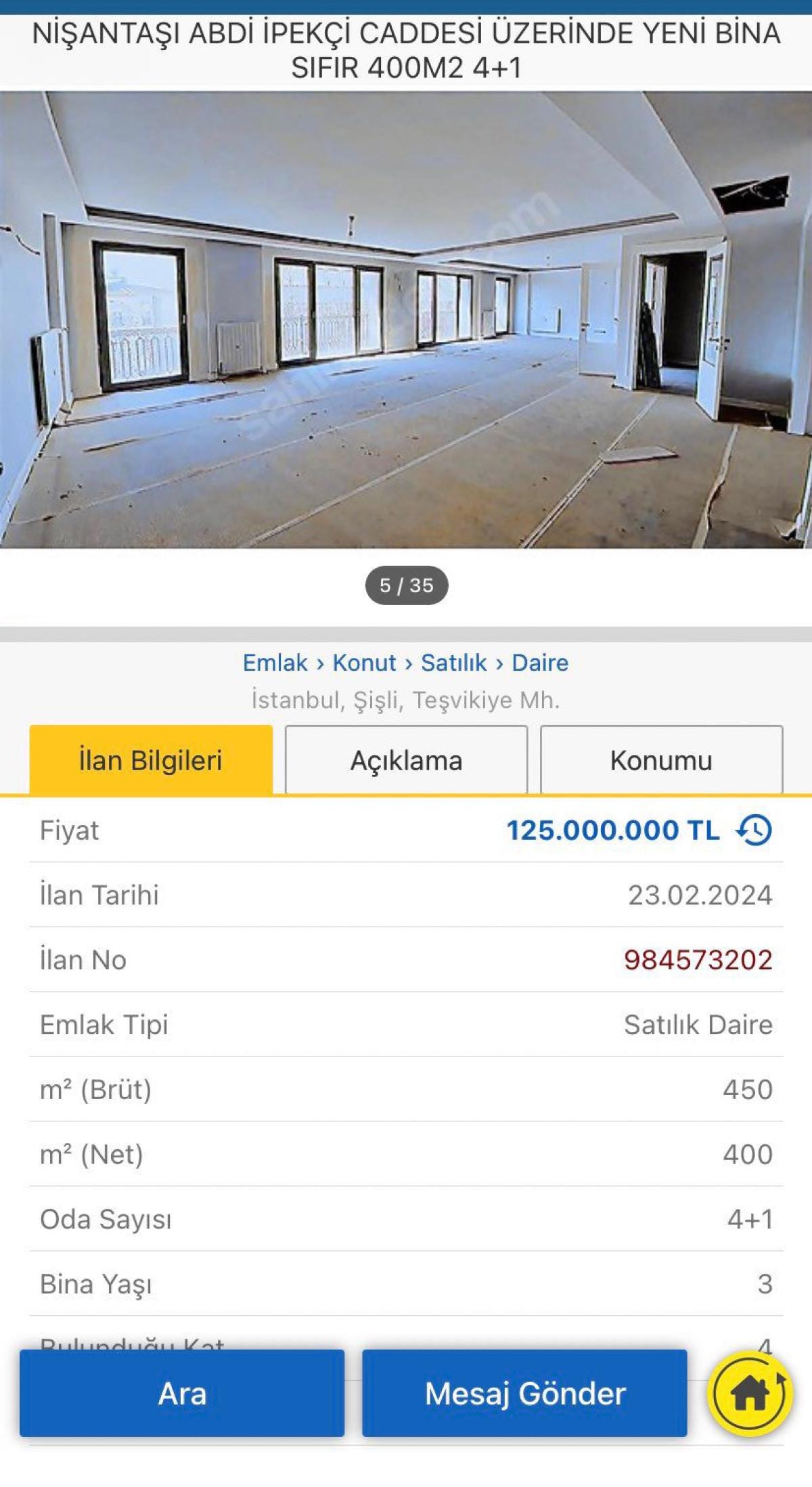The image size is (812, 1487).
Task: Call the seller with the Ara button
Action: click(x=181, y=1394)
